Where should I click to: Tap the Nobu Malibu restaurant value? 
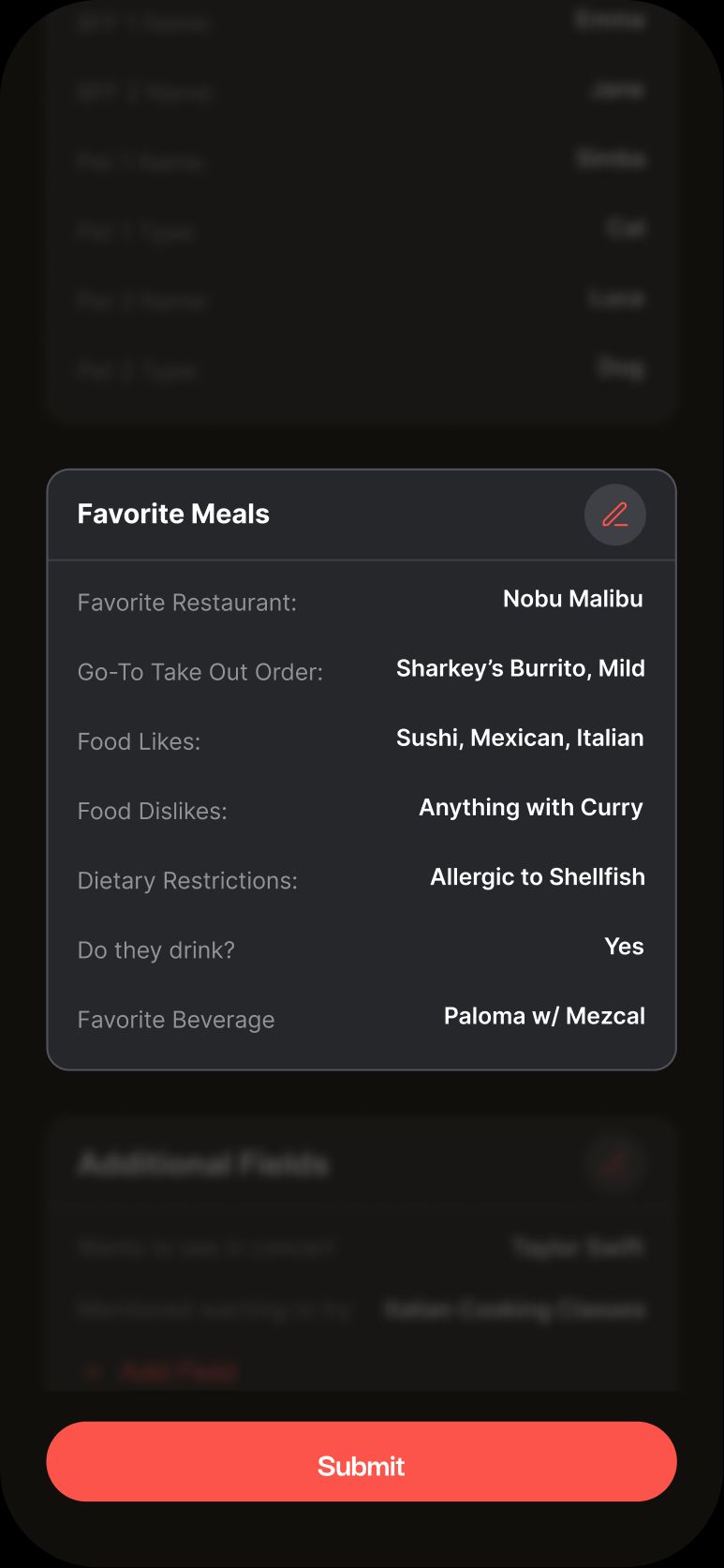coord(572,599)
